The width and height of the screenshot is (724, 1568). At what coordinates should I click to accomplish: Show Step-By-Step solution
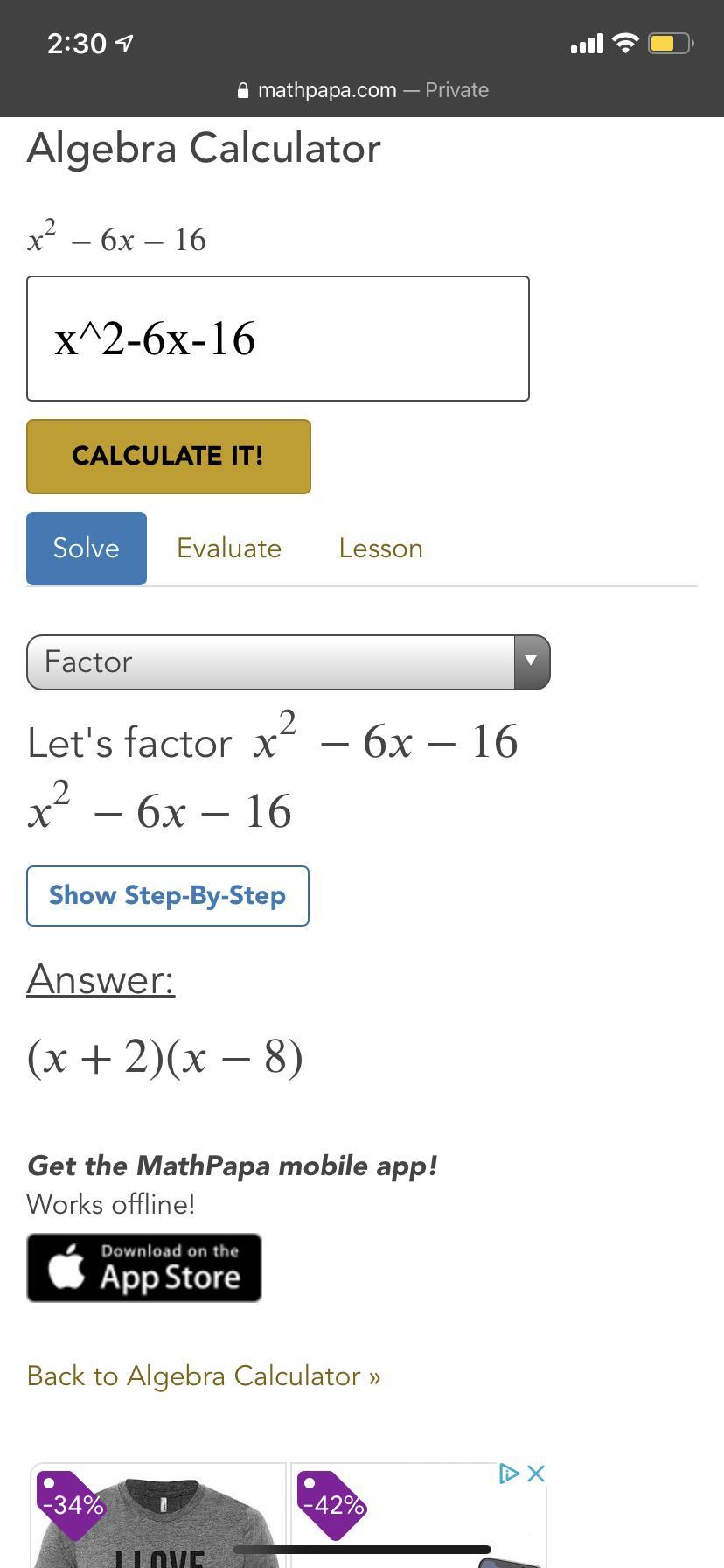(168, 896)
